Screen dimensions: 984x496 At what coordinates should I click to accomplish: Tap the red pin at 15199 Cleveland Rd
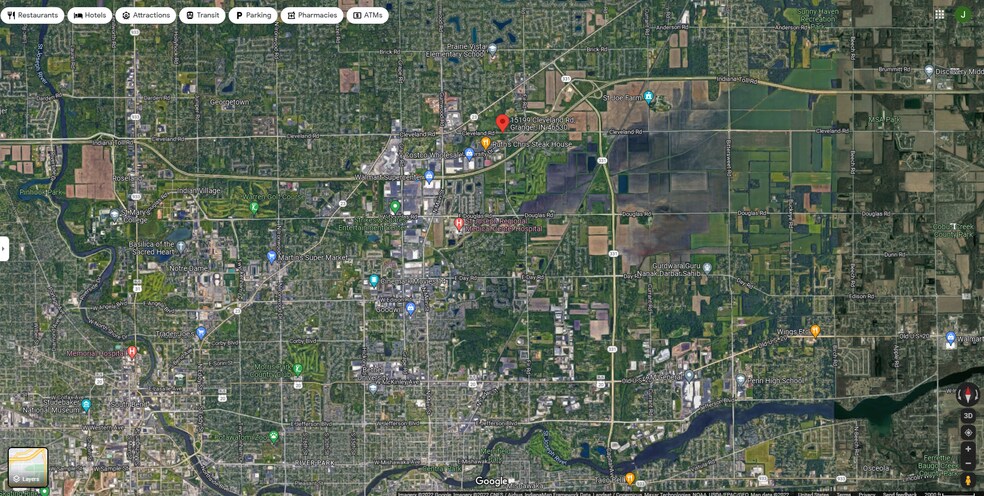(x=502, y=123)
